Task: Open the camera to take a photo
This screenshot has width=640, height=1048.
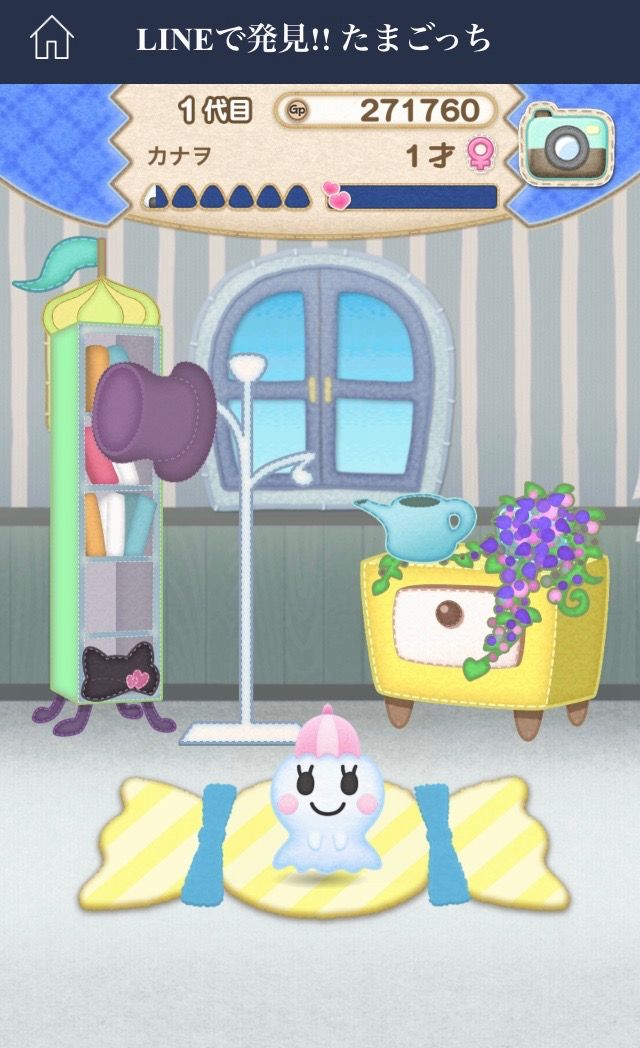Action: click(x=566, y=147)
